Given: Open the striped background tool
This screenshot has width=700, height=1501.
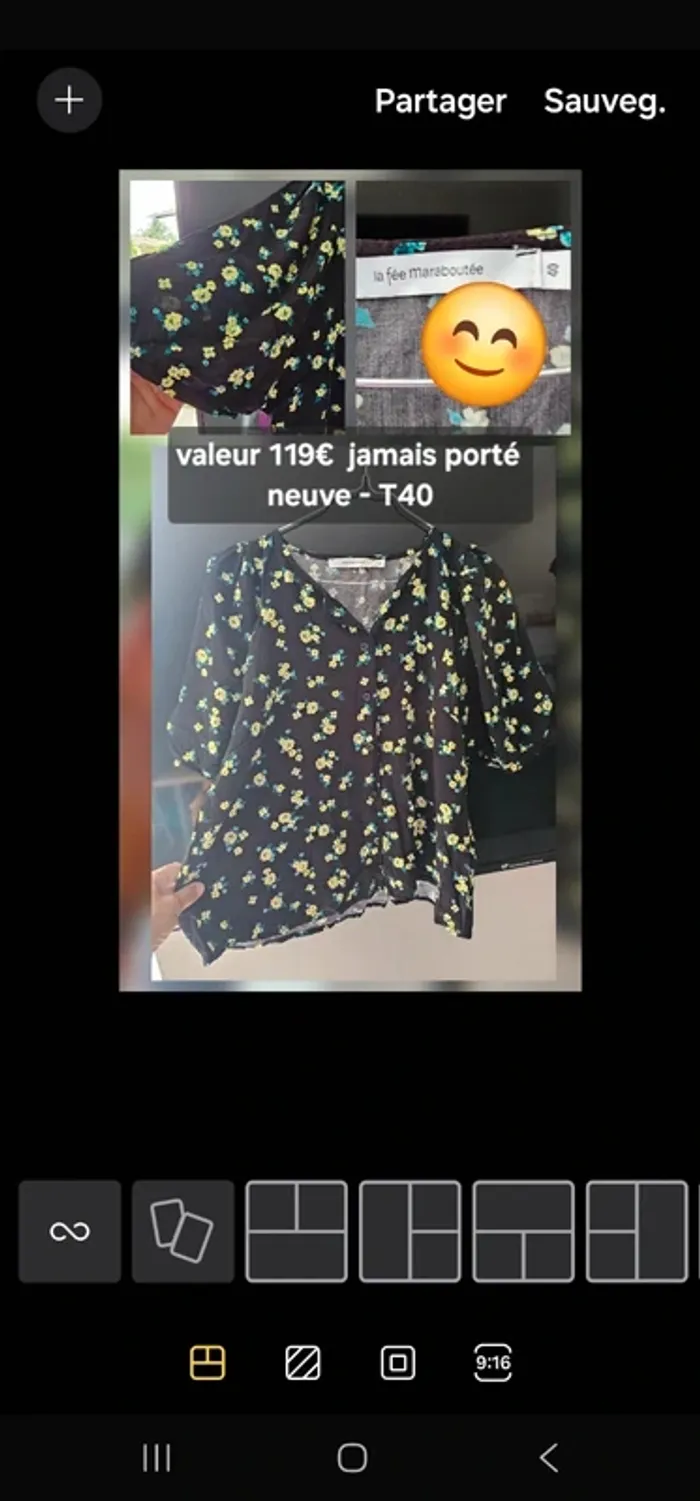Looking at the screenshot, I should coord(303,1363).
